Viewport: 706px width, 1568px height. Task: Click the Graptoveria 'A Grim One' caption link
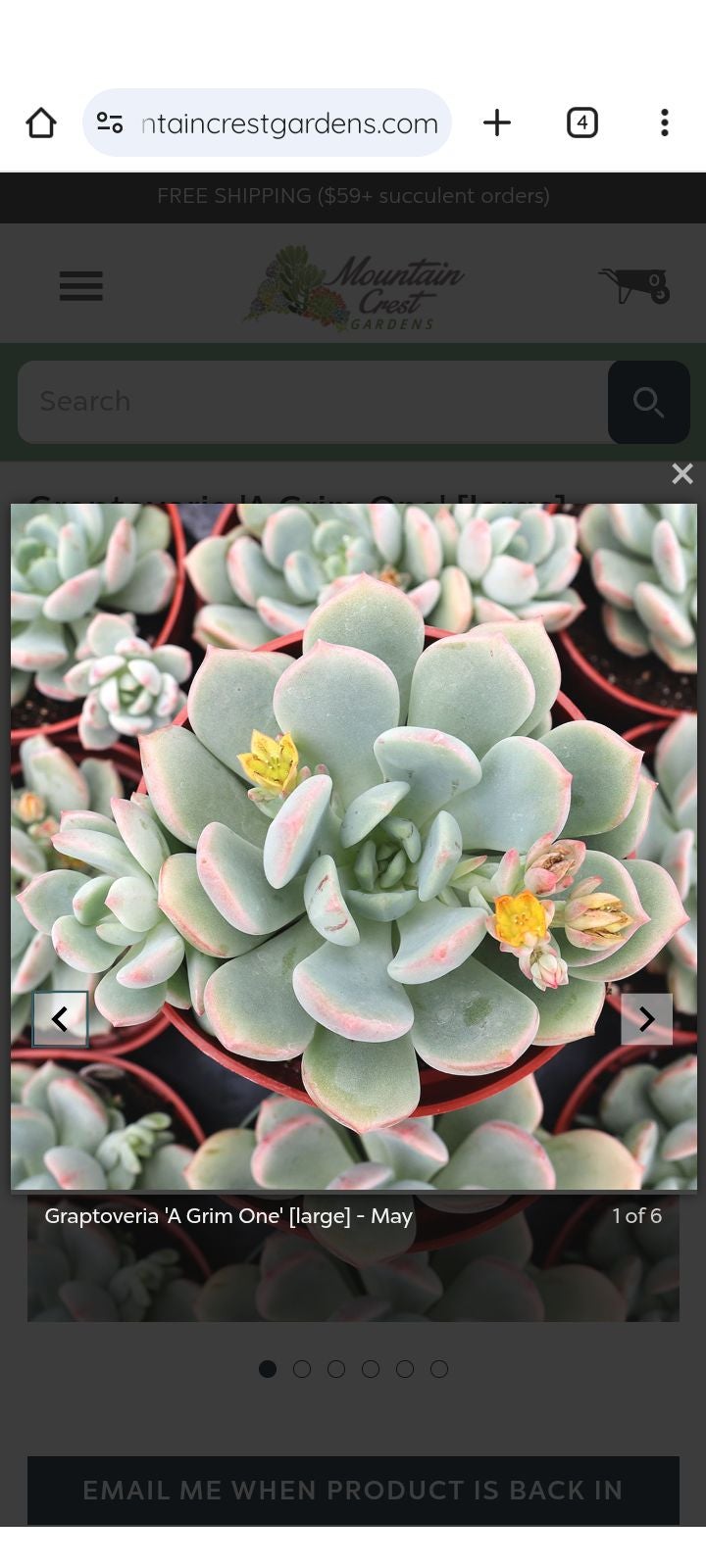point(227,1215)
